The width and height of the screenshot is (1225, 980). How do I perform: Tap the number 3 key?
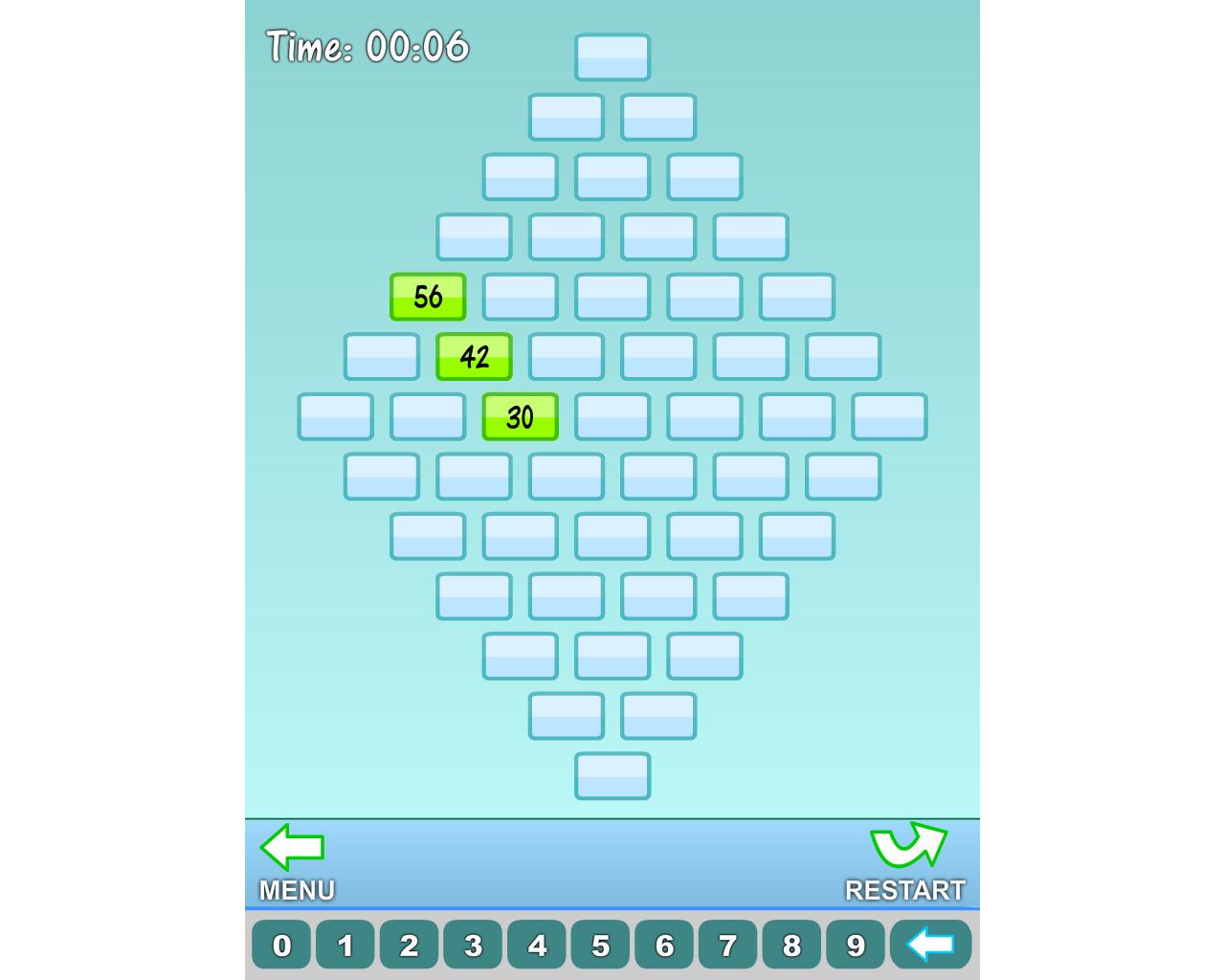(473, 946)
